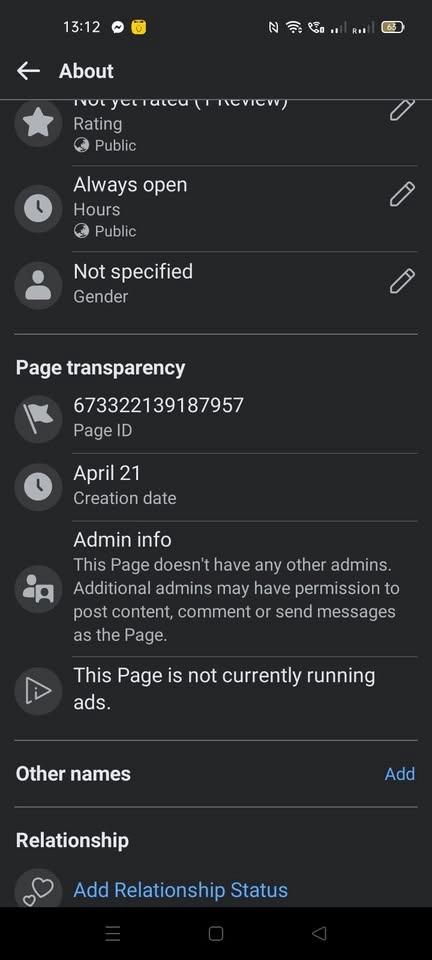Open the ads status row

(x=216, y=689)
